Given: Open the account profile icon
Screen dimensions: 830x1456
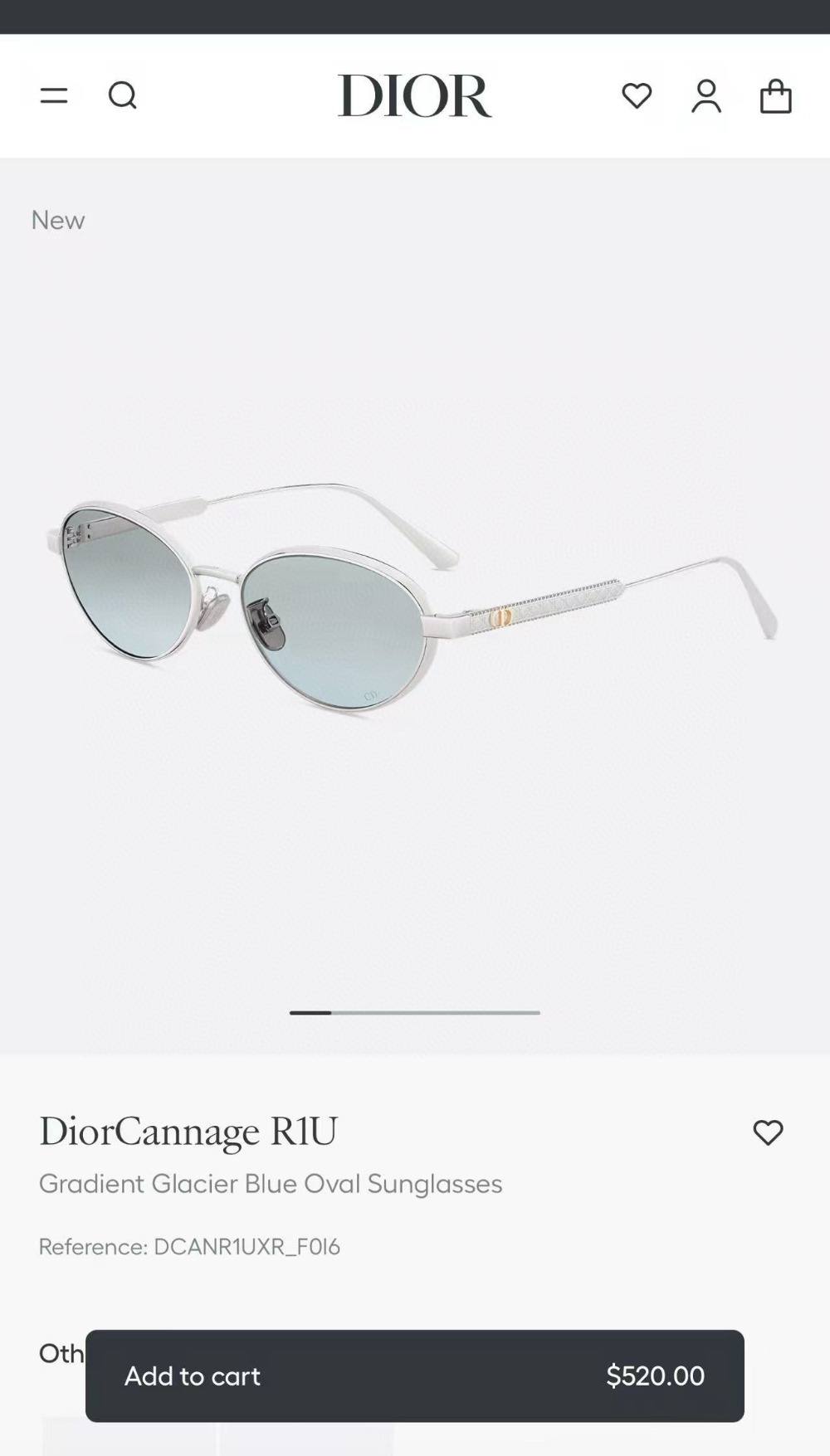Looking at the screenshot, I should 706,95.
